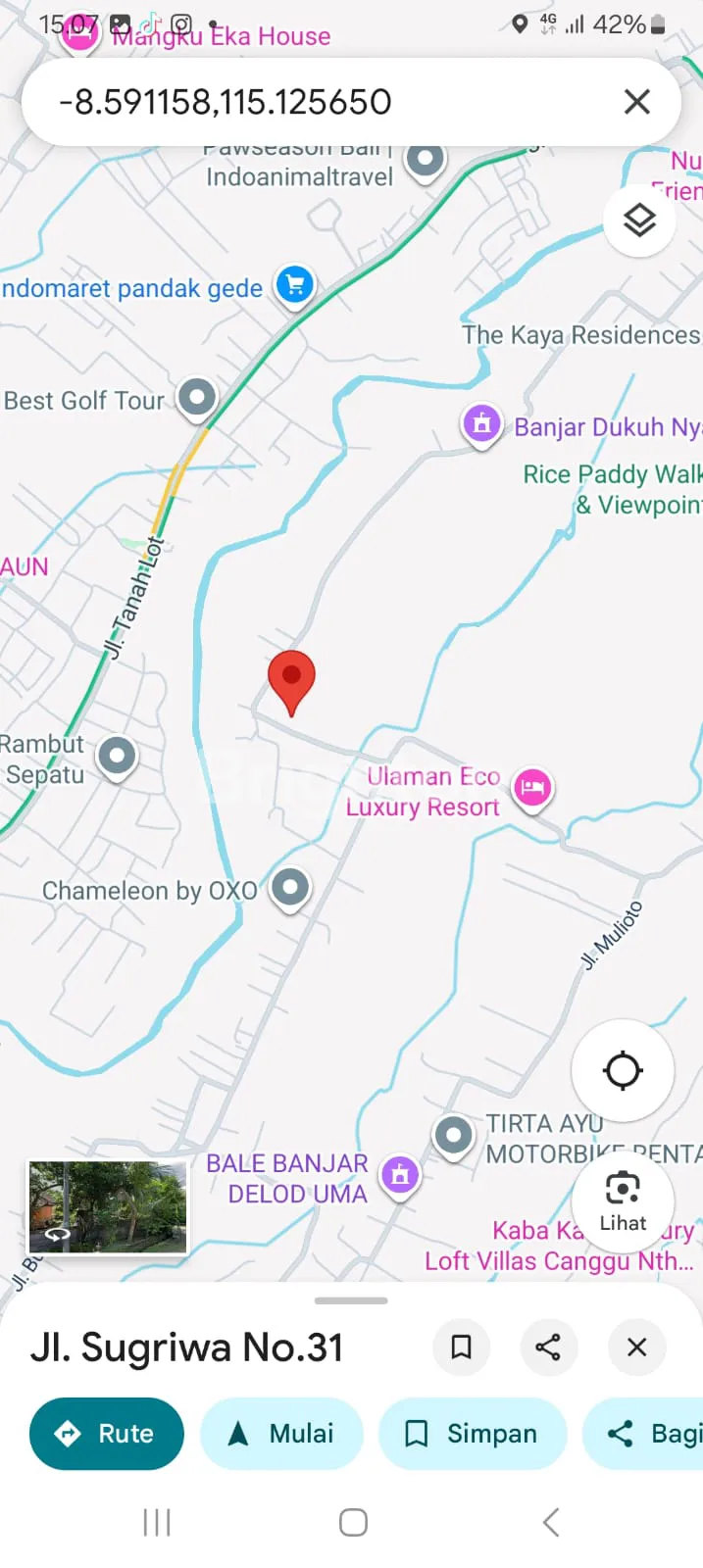Viewport: 703px width, 1568px height.
Task: Close the Jl. Sugriwa No.31 panel
Action: (636, 1347)
